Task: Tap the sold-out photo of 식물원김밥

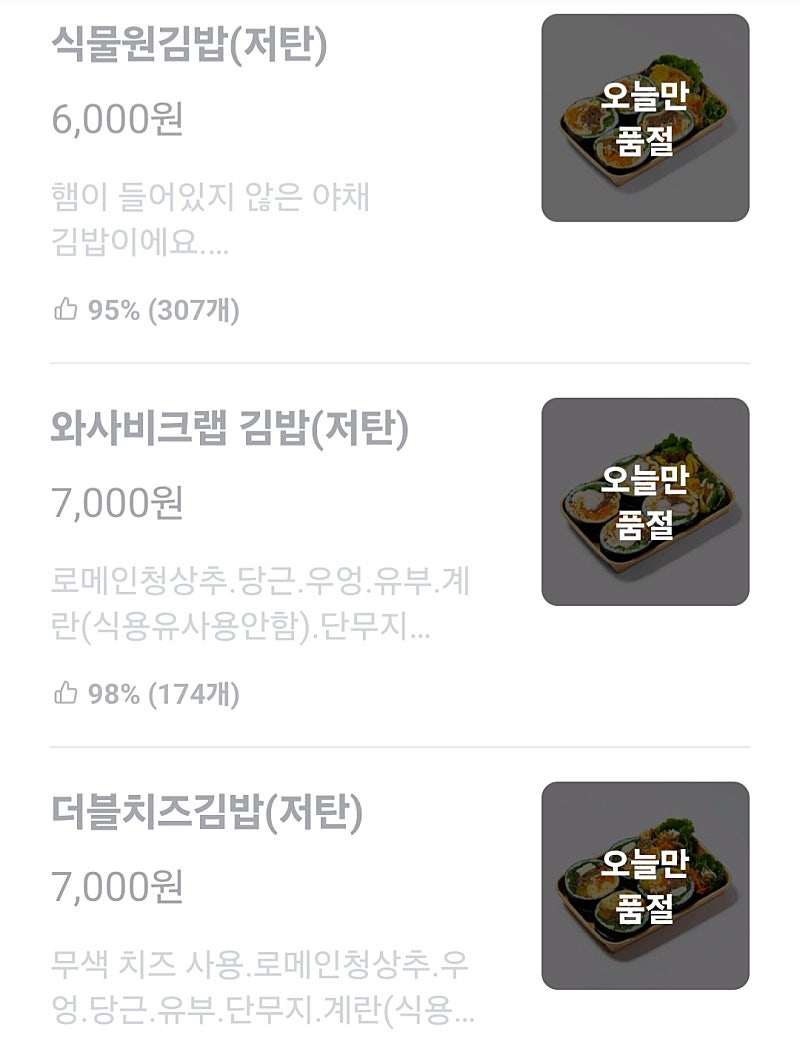Action: coord(645,118)
